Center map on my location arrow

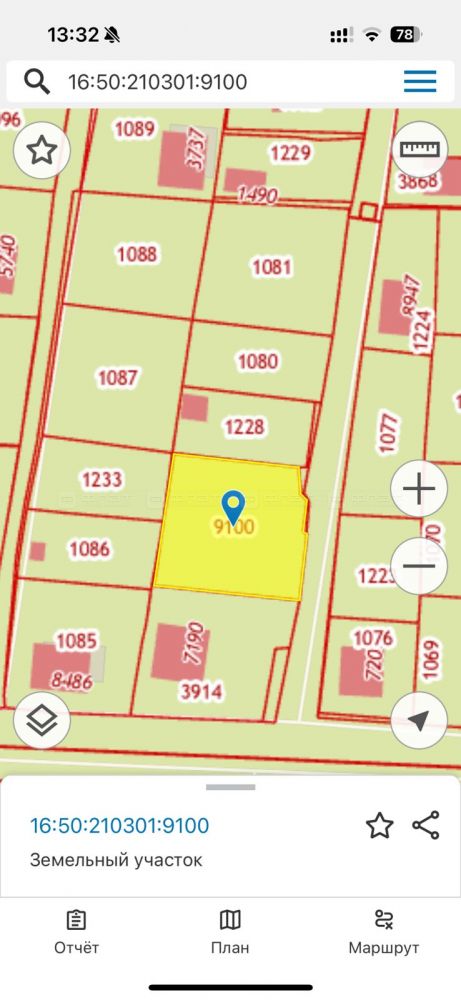pyautogui.click(x=419, y=721)
